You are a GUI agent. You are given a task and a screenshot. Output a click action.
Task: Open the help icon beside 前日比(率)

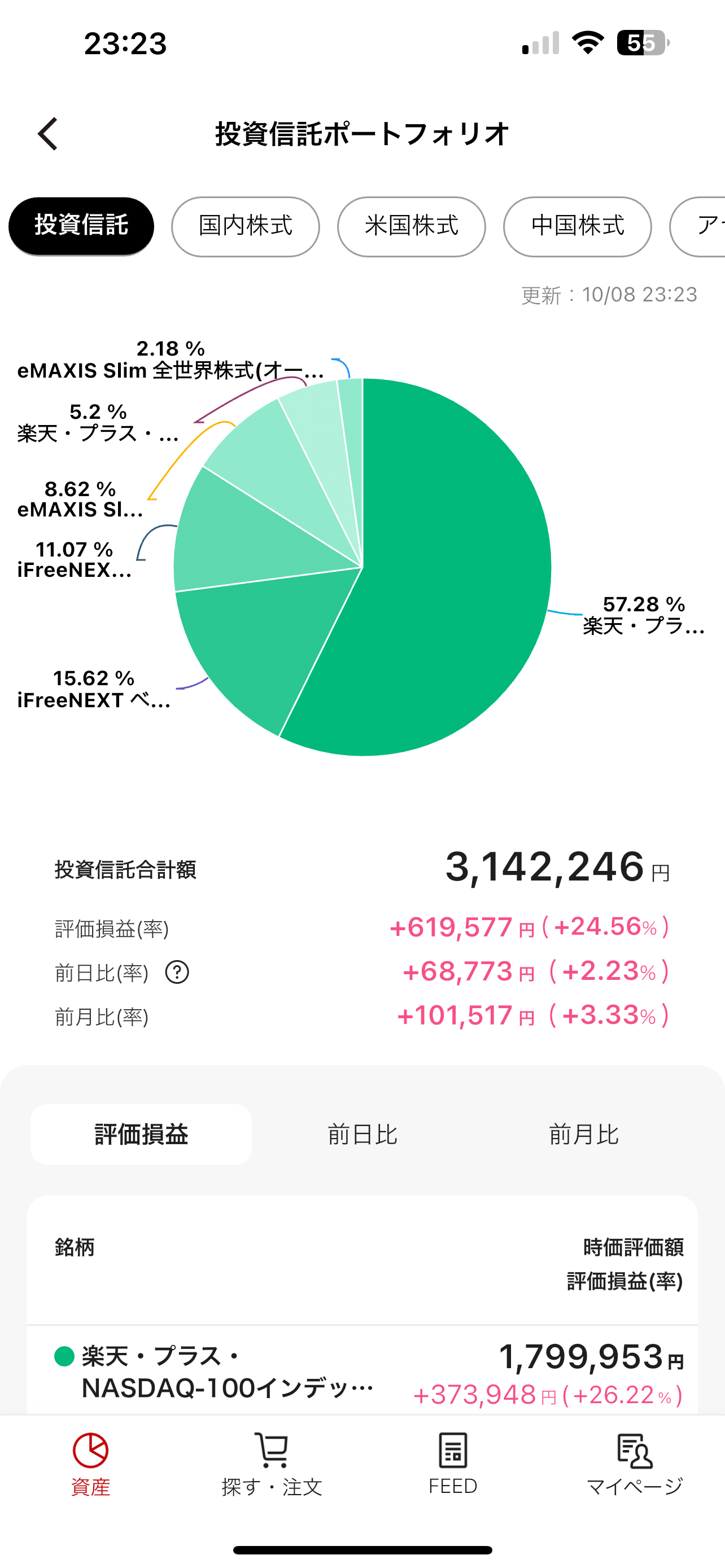coord(177,973)
